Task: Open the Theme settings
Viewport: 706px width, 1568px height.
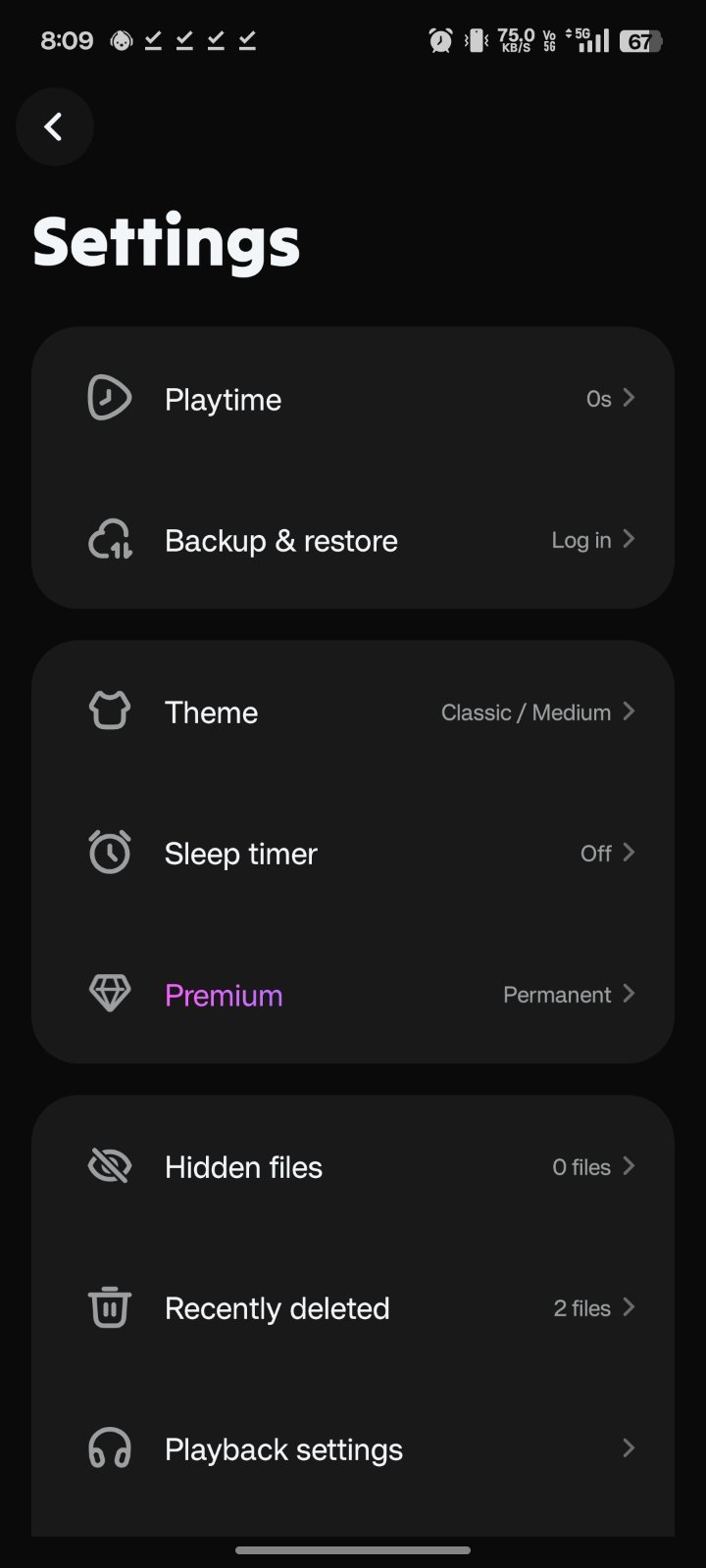Action: (353, 712)
